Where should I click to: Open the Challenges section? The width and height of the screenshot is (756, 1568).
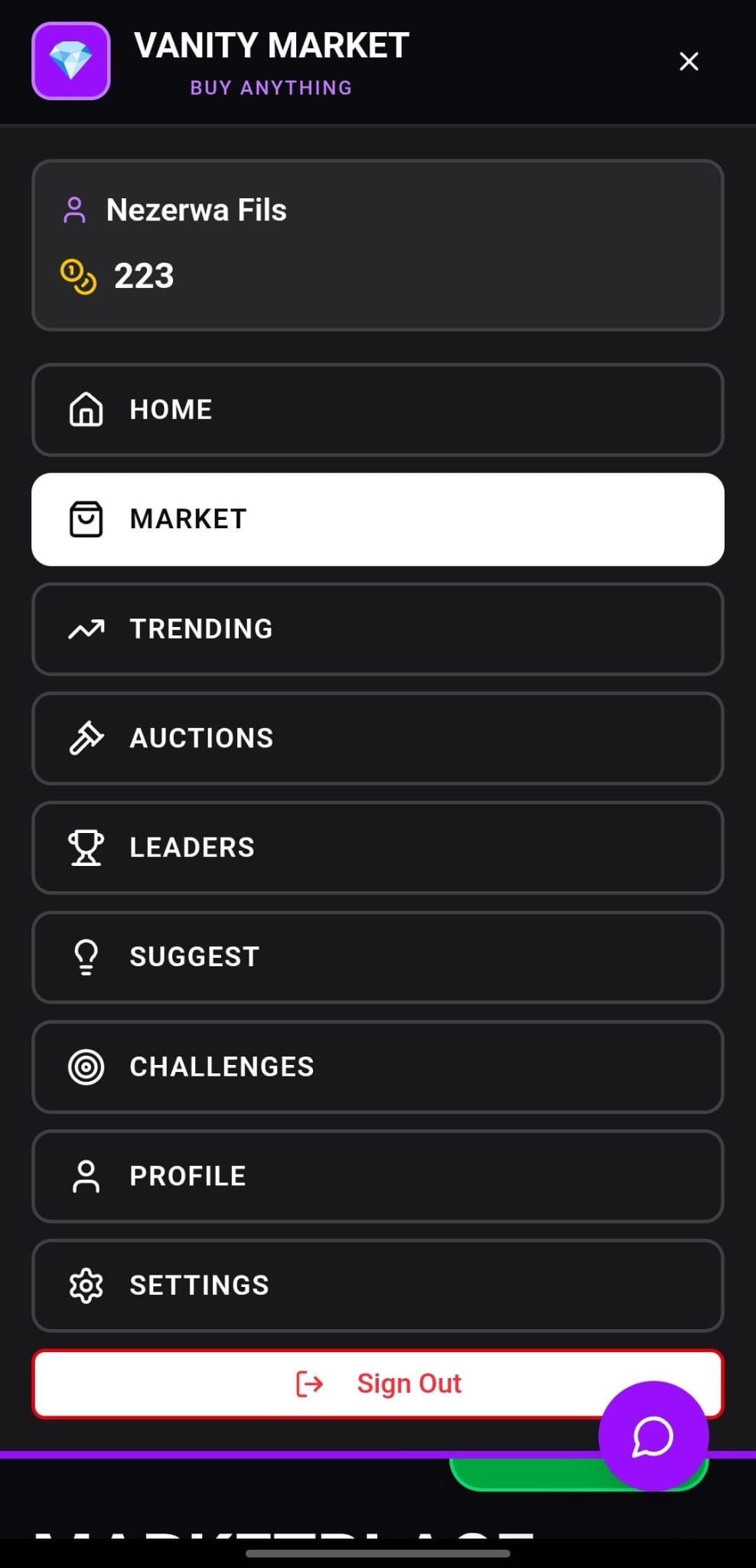tap(377, 1067)
